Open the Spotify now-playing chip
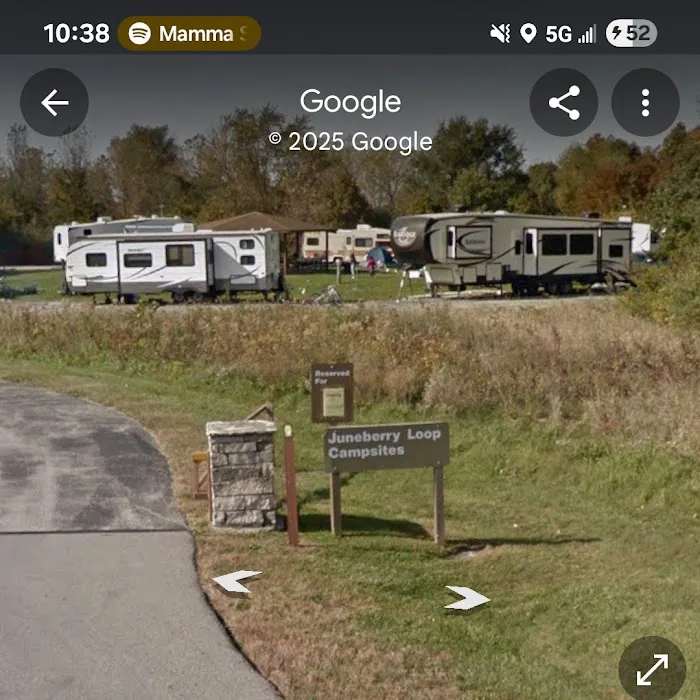 [x=189, y=33]
